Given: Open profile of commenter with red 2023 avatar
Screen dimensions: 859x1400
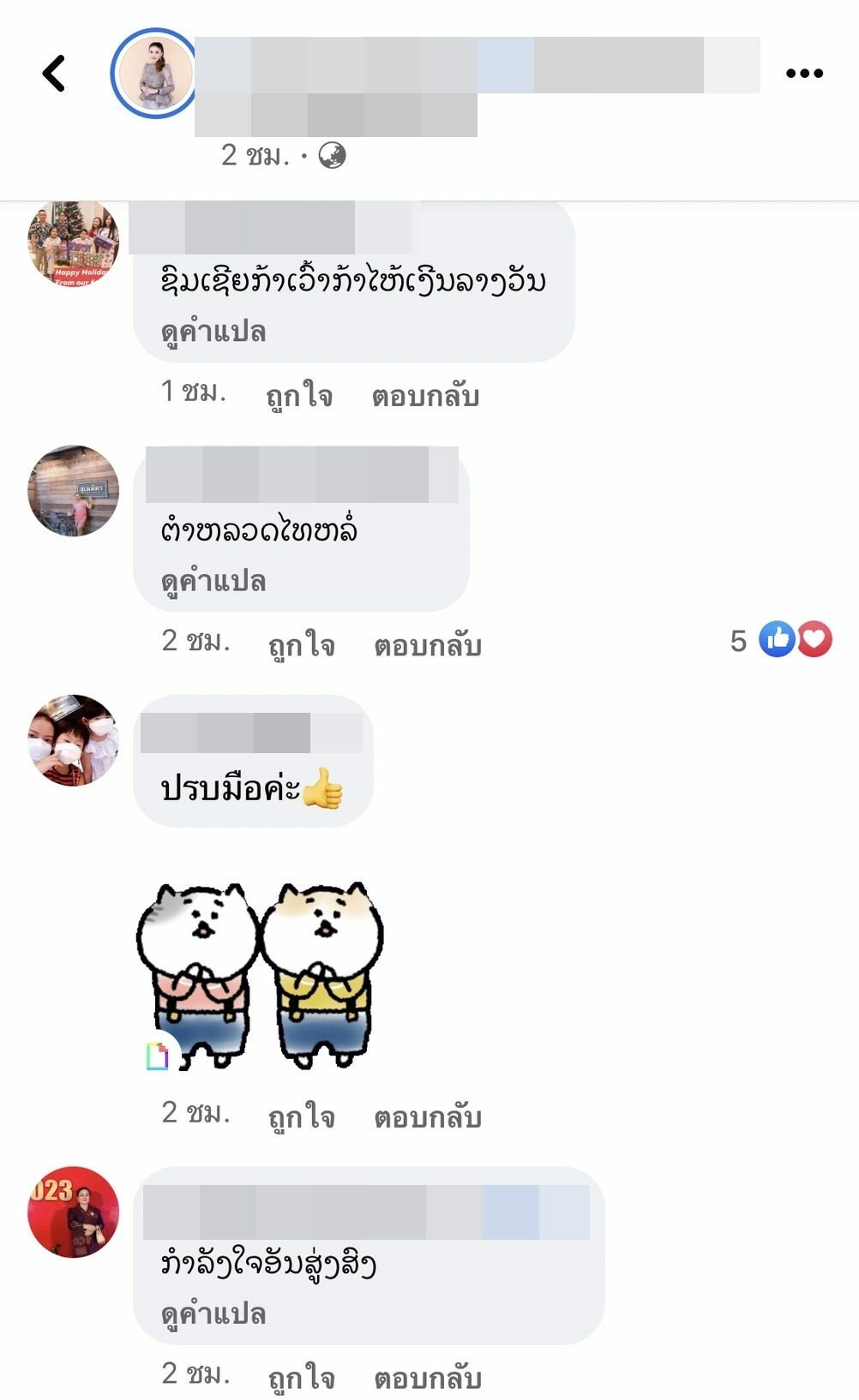Looking at the screenshot, I should [73, 1212].
